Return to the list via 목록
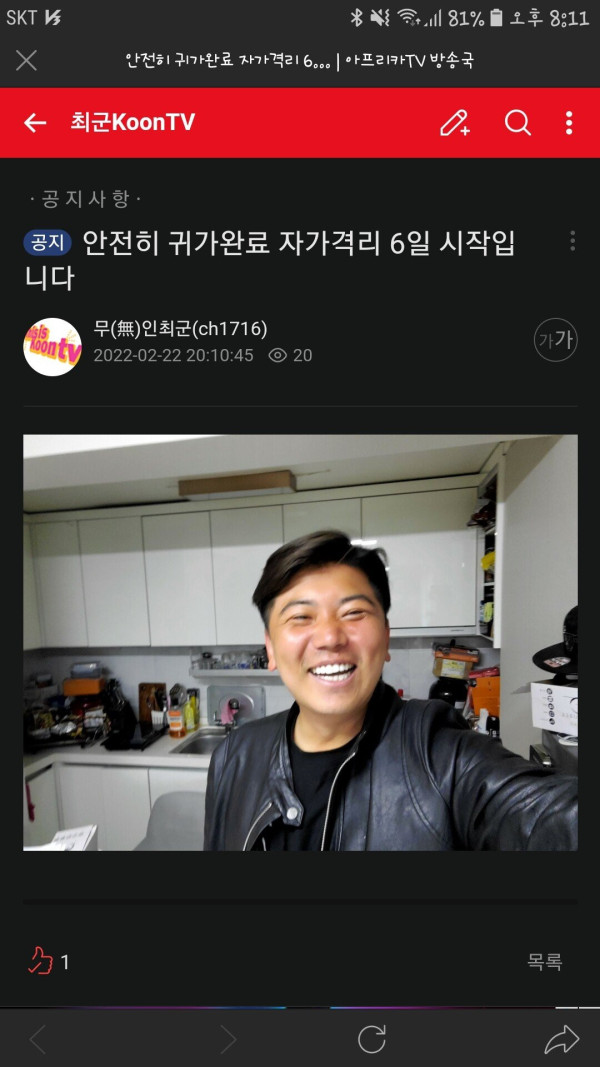This screenshot has height=1067, width=600. [x=545, y=961]
